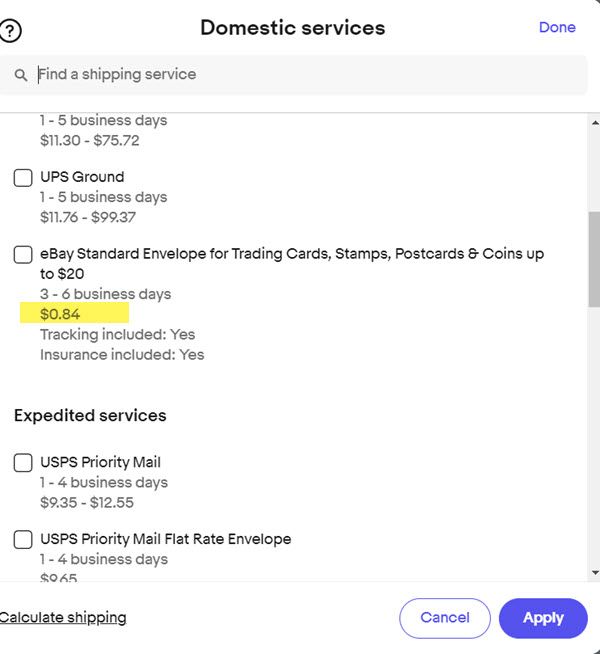Apply the selected shipping services
Image resolution: width=600 pixels, height=654 pixels.
point(543,618)
